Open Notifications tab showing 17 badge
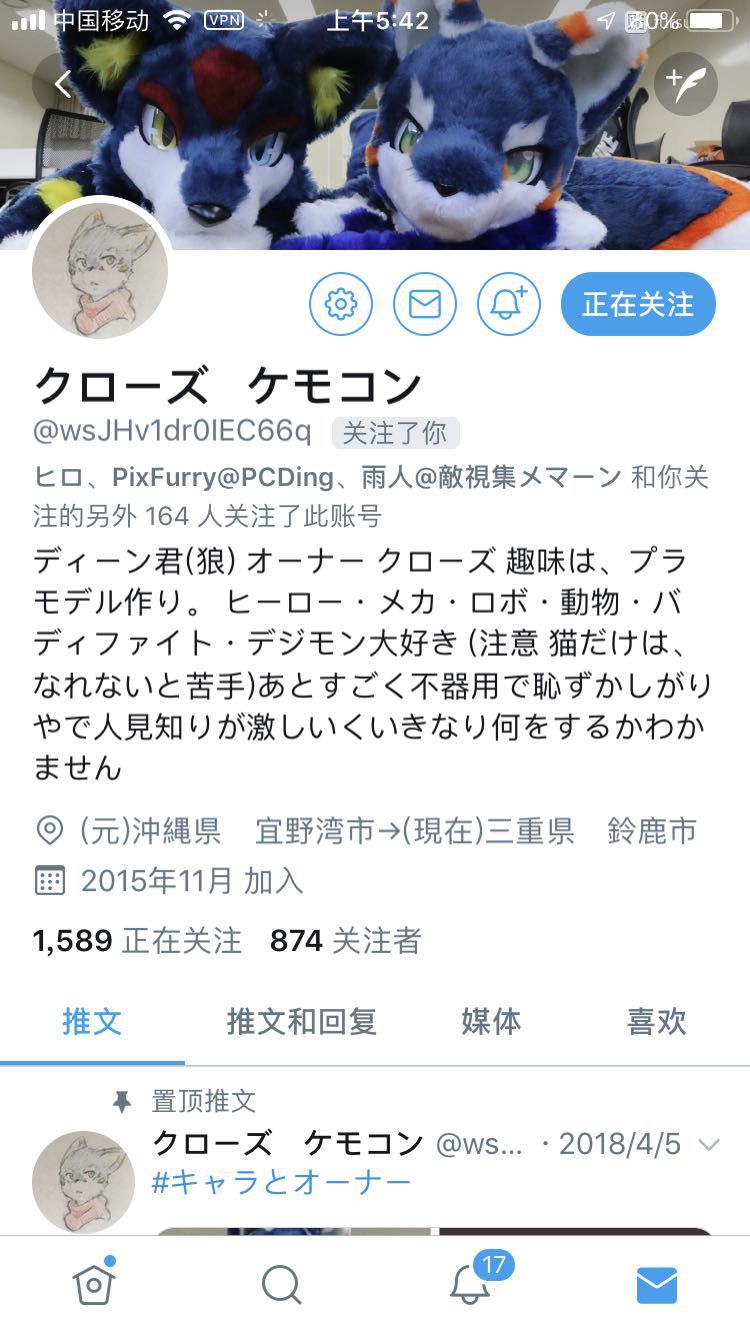The width and height of the screenshot is (750, 1334). [x=470, y=1285]
